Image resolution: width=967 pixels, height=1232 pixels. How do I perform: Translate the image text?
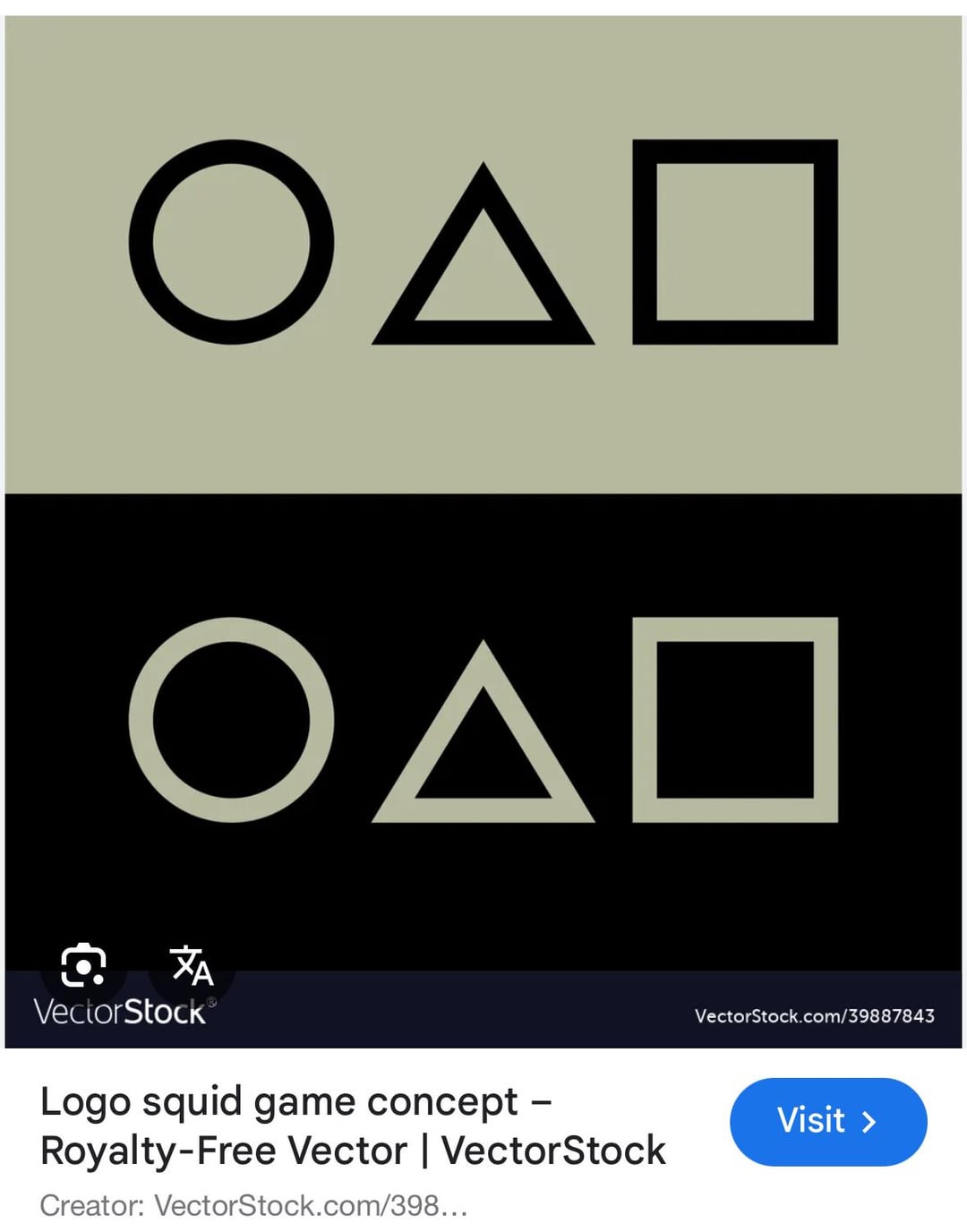click(192, 967)
